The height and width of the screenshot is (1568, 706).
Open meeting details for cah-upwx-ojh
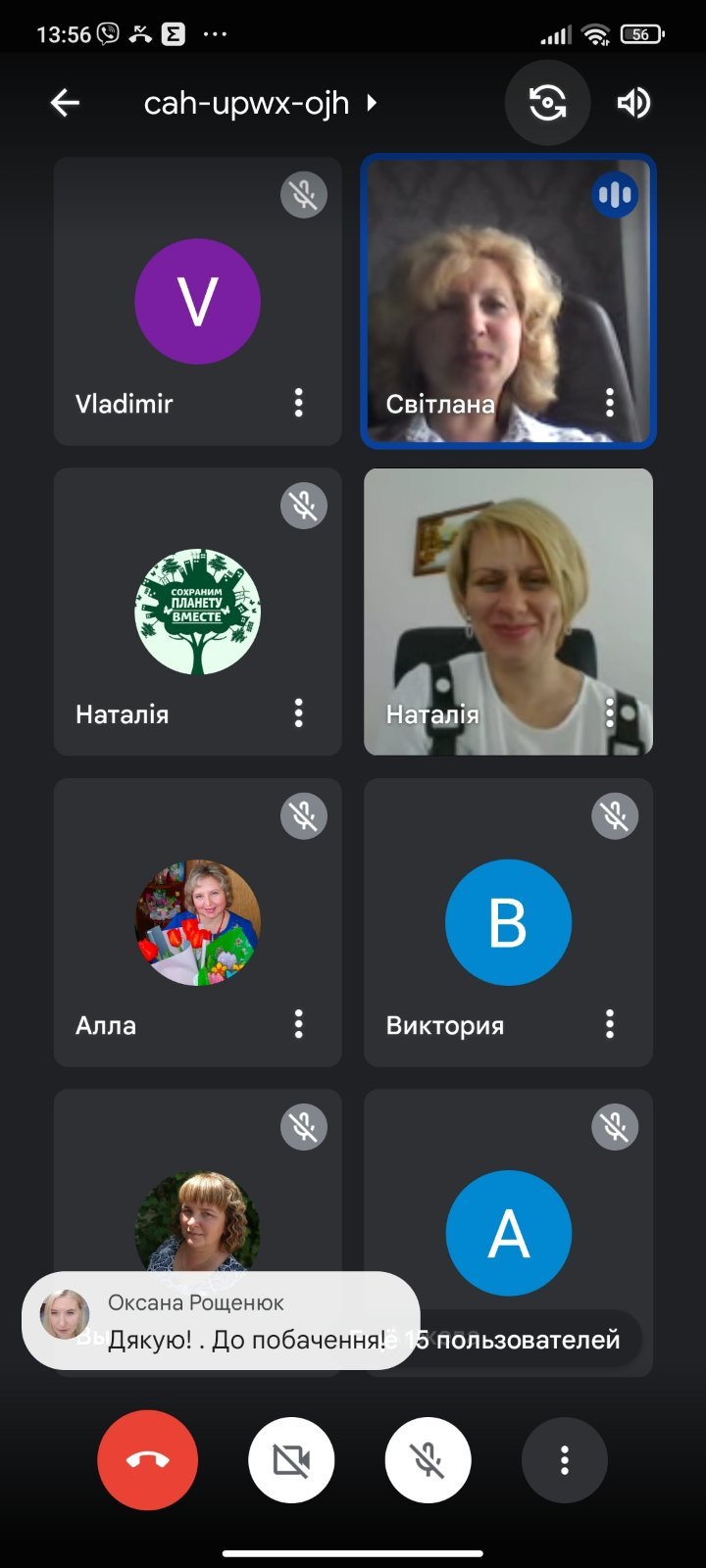pos(260,102)
